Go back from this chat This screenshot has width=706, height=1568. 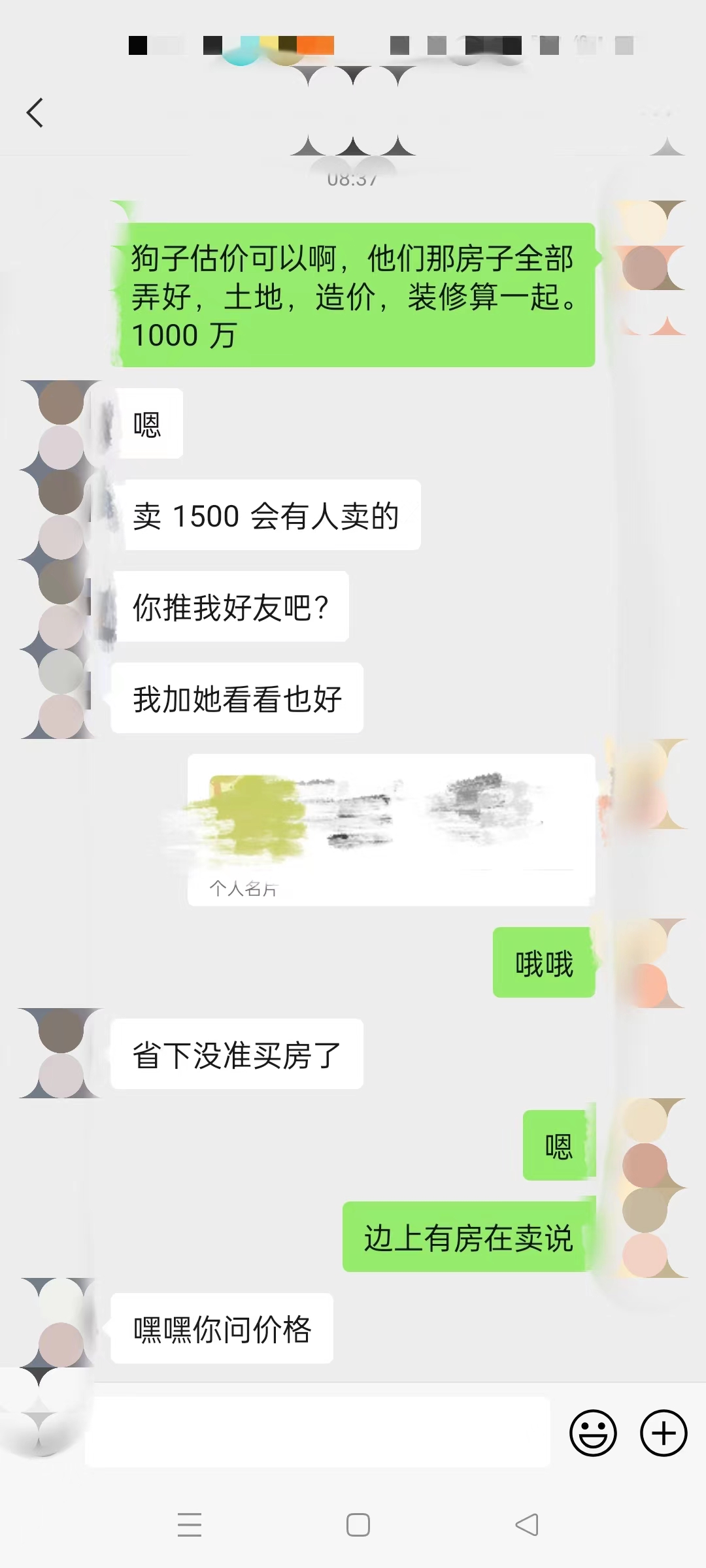tap(35, 112)
